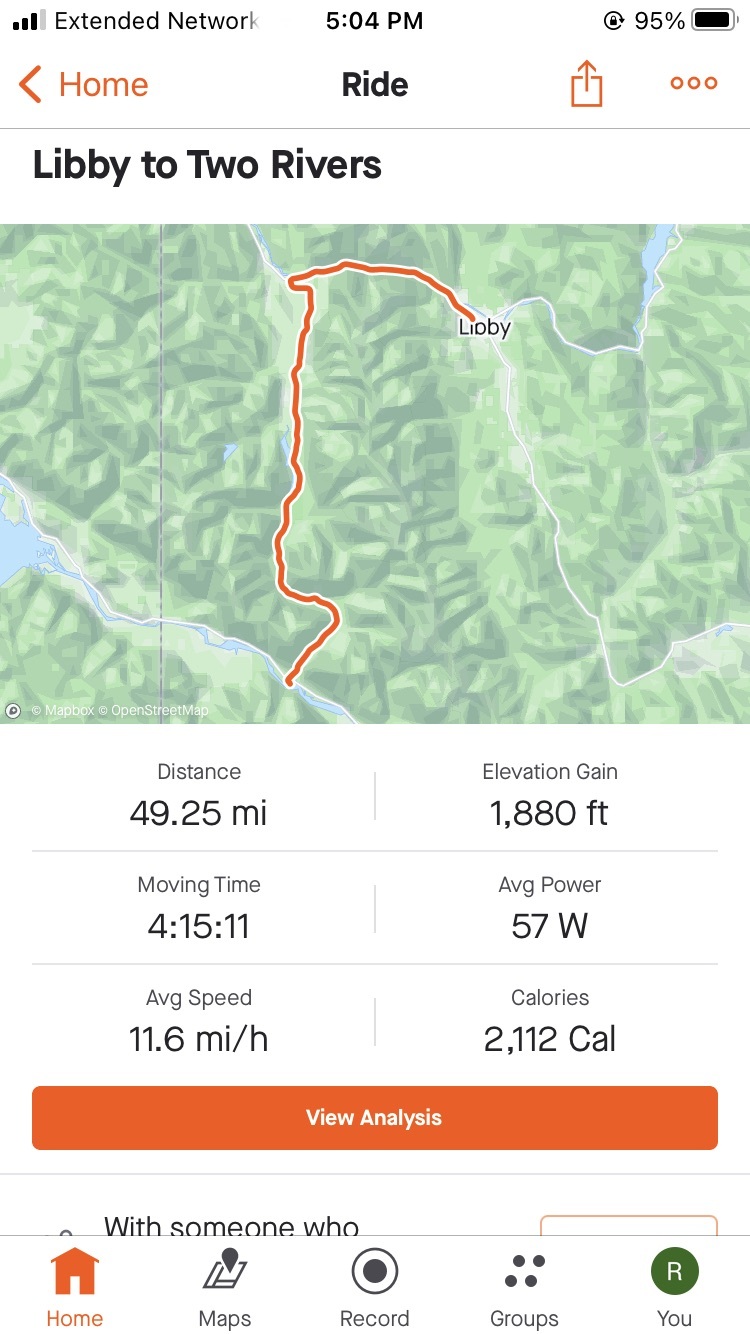
Task: Open the three-dot overflow menu
Action: pos(693,84)
